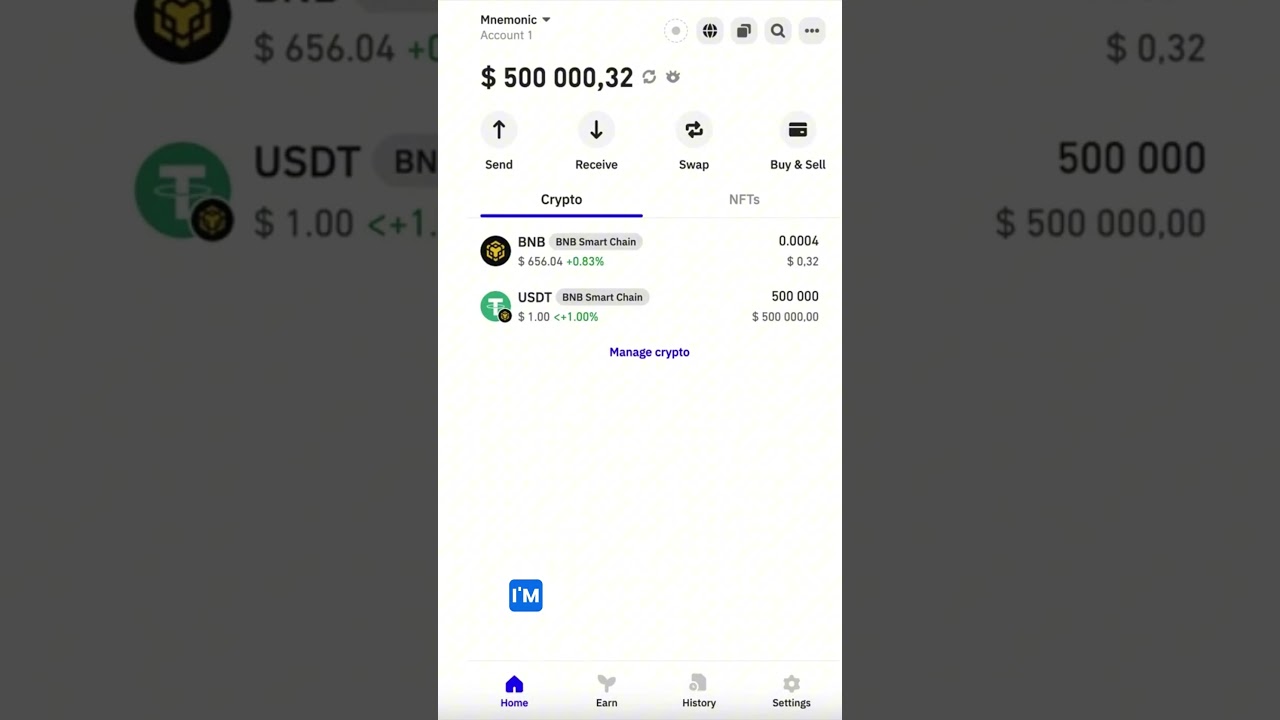
Task: Refresh the balance with the sync icon
Action: (649, 77)
